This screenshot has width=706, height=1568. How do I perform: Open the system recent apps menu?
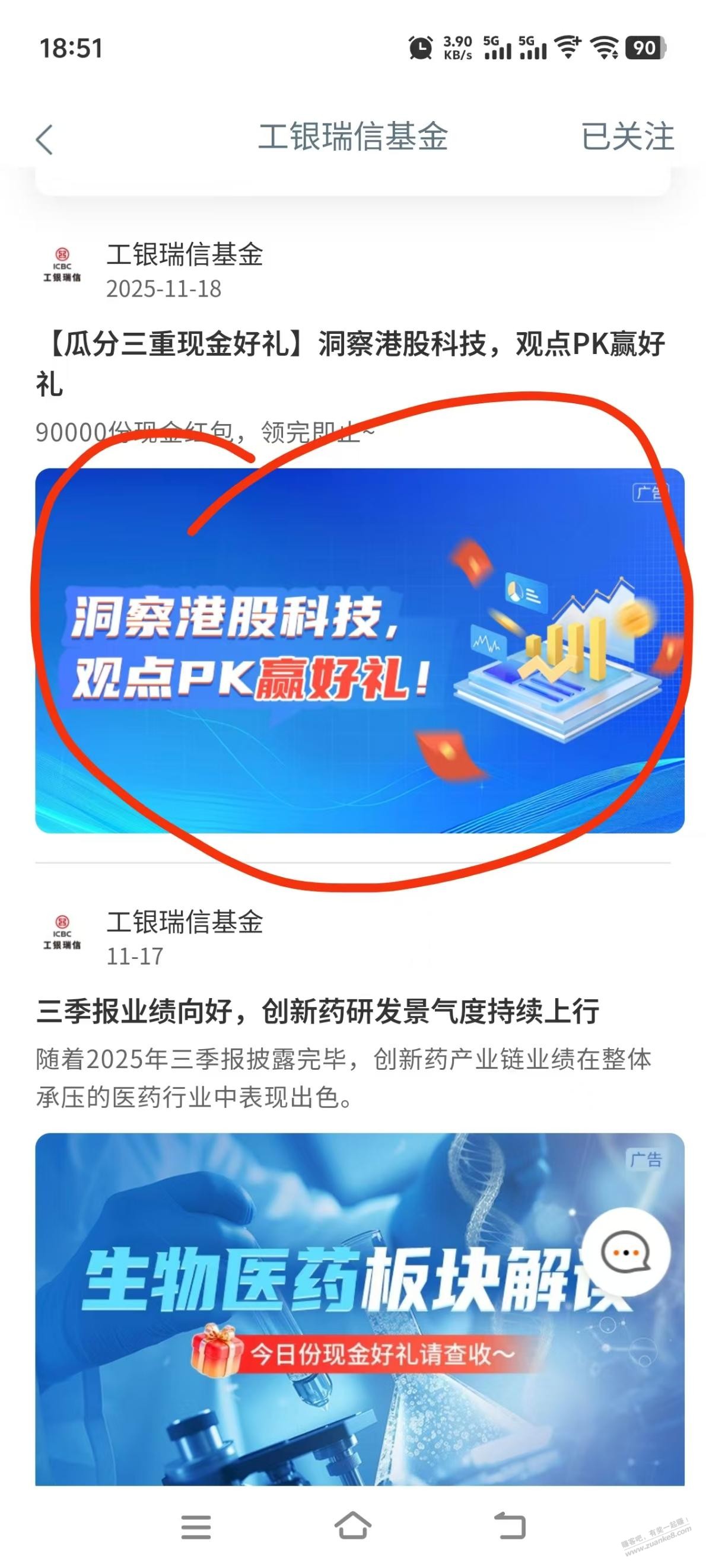(x=196, y=1525)
